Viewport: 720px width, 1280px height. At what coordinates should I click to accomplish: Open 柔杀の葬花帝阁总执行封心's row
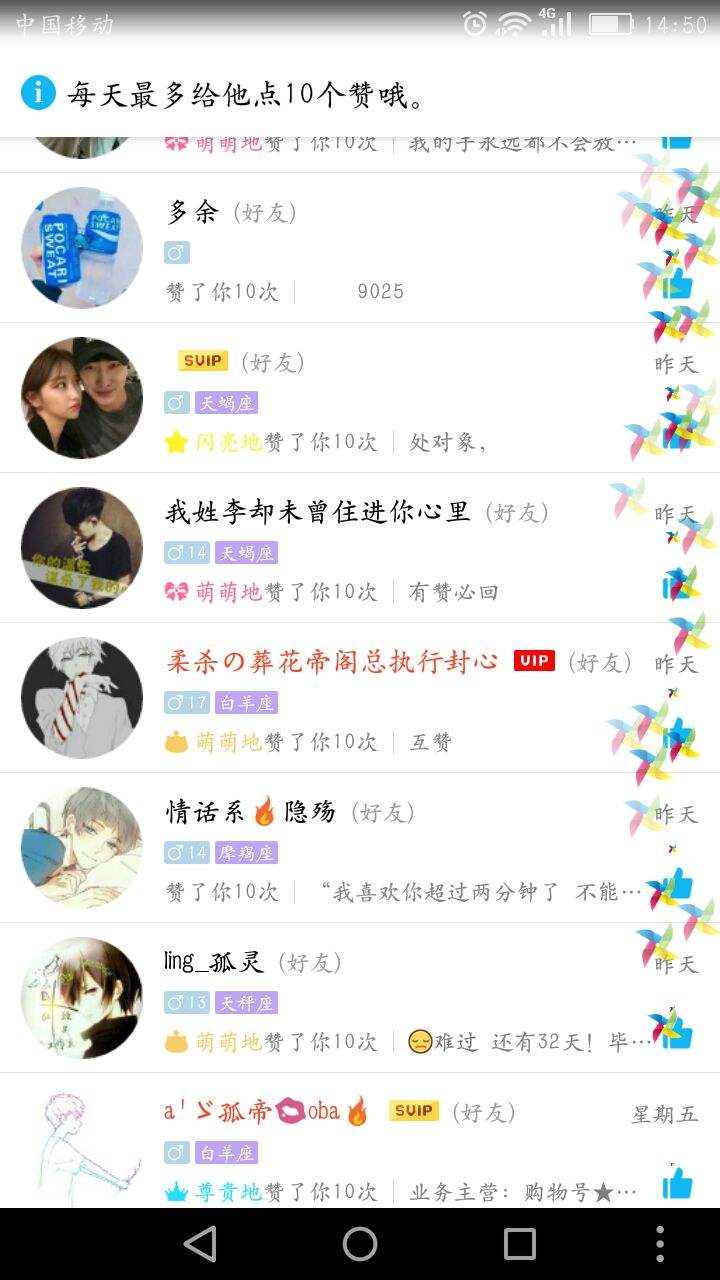(x=400, y=698)
